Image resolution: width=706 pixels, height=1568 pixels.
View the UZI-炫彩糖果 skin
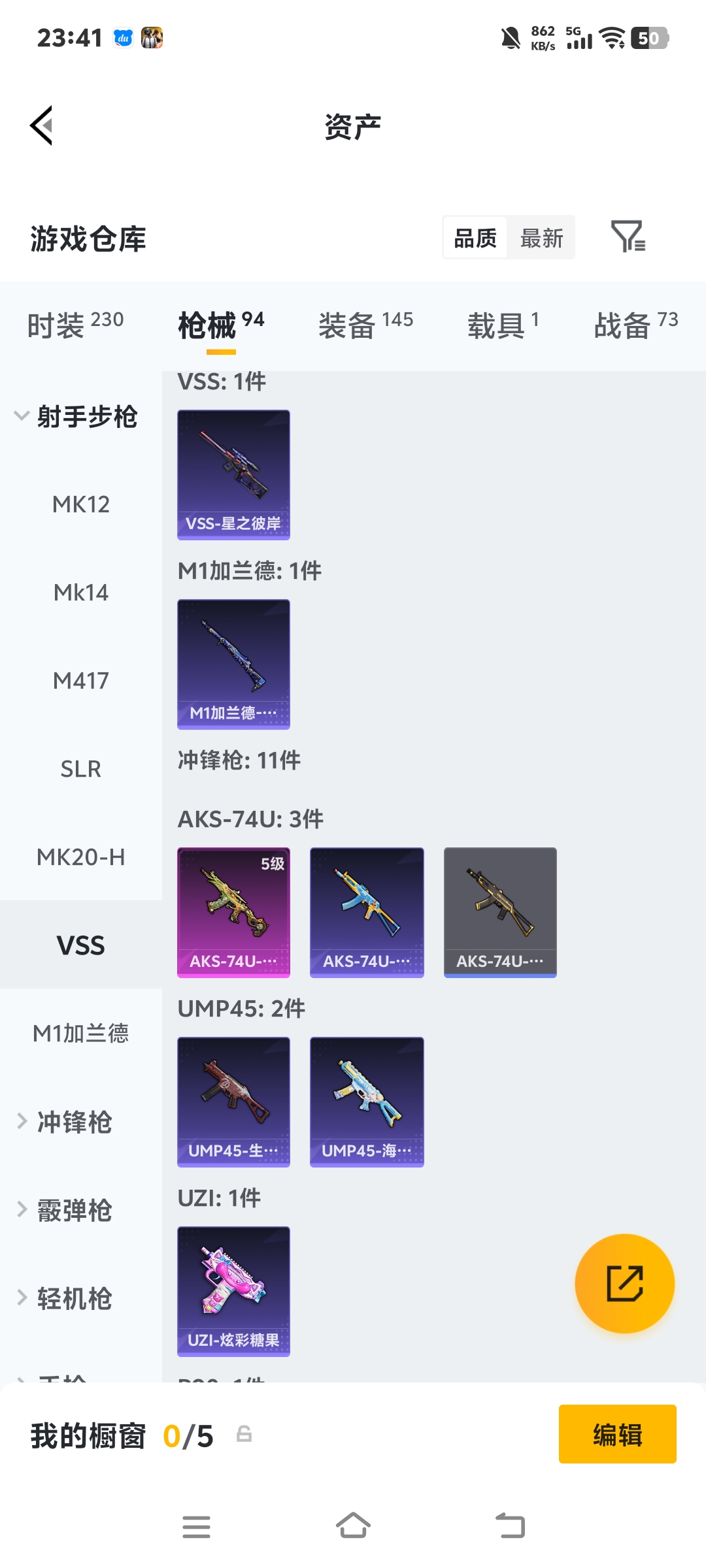pyautogui.click(x=233, y=1291)
